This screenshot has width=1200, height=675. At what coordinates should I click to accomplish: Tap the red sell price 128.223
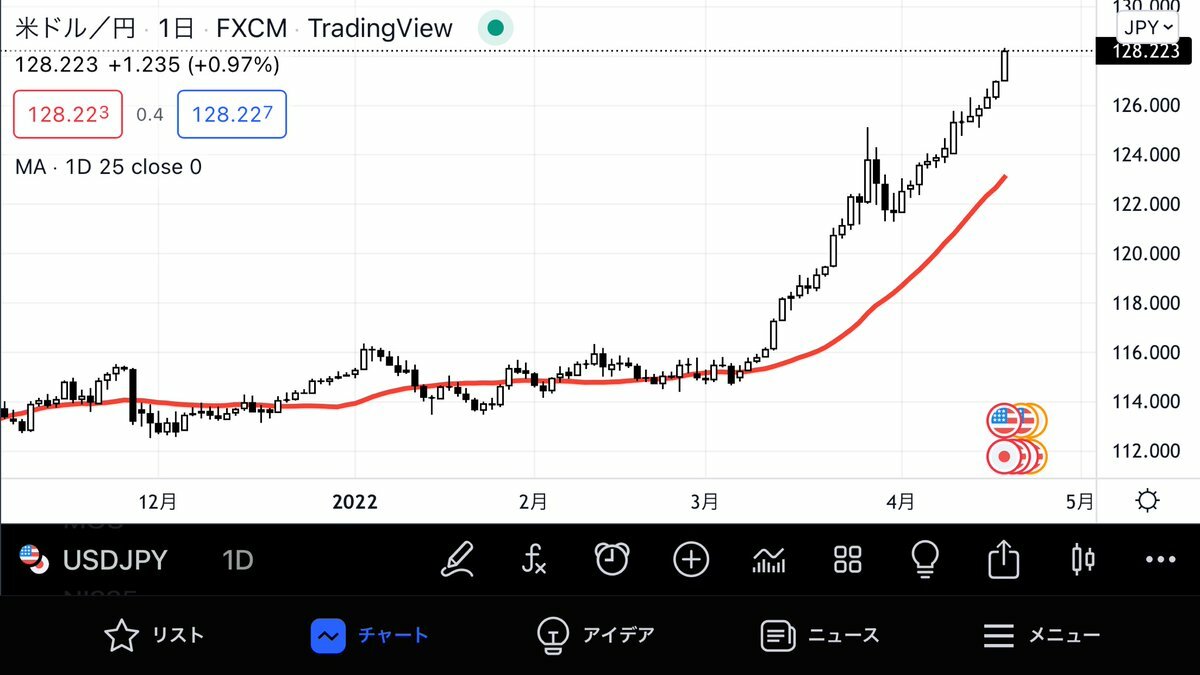click(68, 114)
